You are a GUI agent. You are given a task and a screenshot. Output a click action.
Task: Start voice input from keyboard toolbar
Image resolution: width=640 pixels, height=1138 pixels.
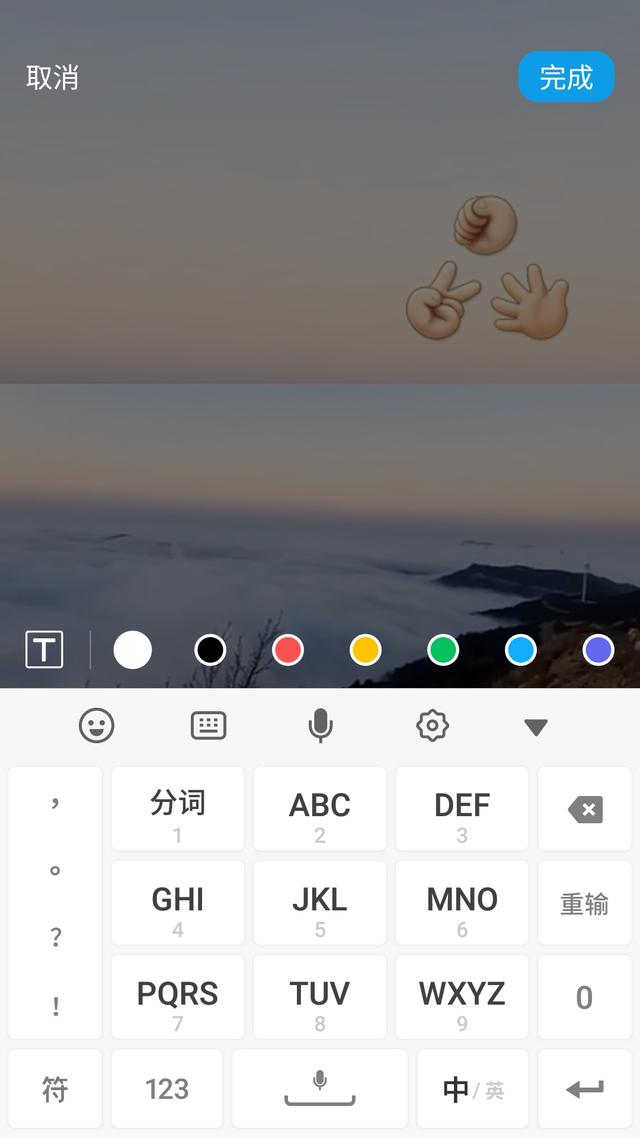[x=320, y=726]
